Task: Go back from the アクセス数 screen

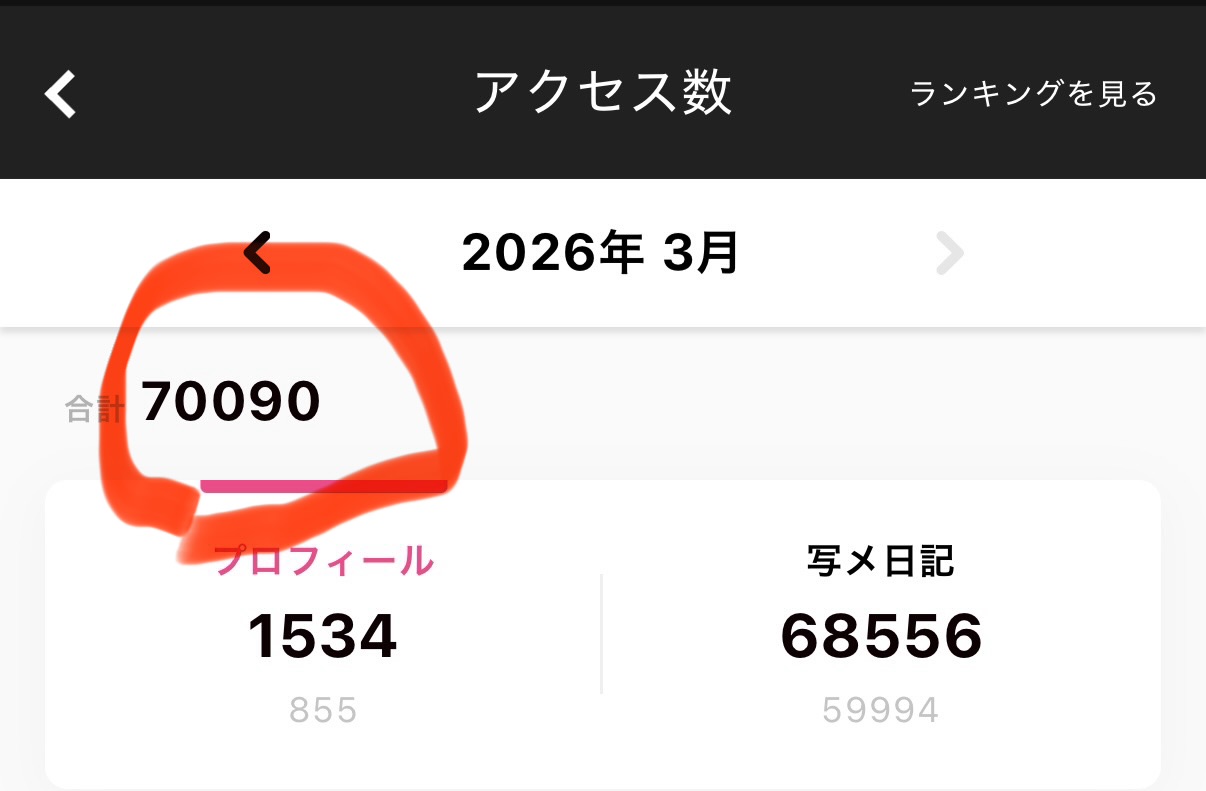Action: tap(61, 95)
